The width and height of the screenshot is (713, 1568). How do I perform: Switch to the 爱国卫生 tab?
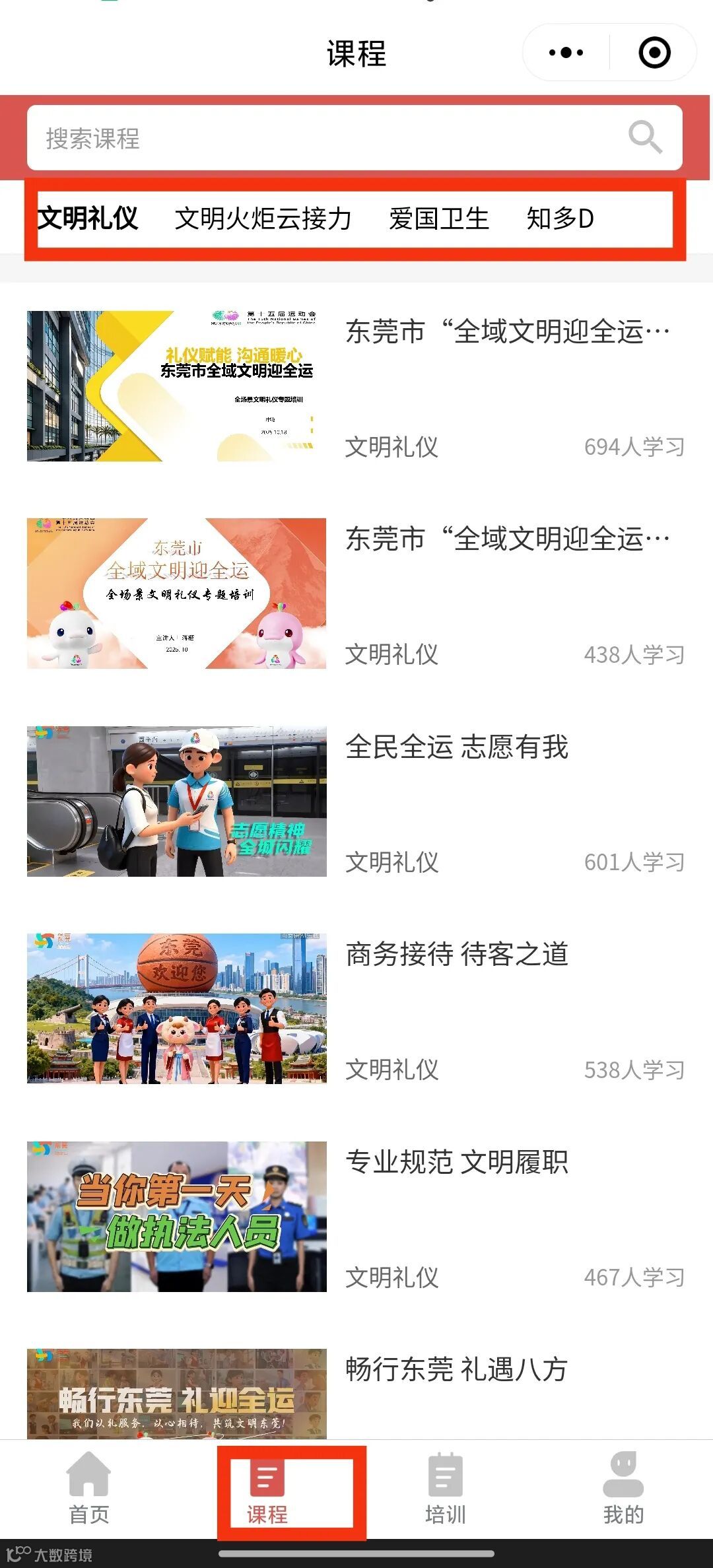439,219
